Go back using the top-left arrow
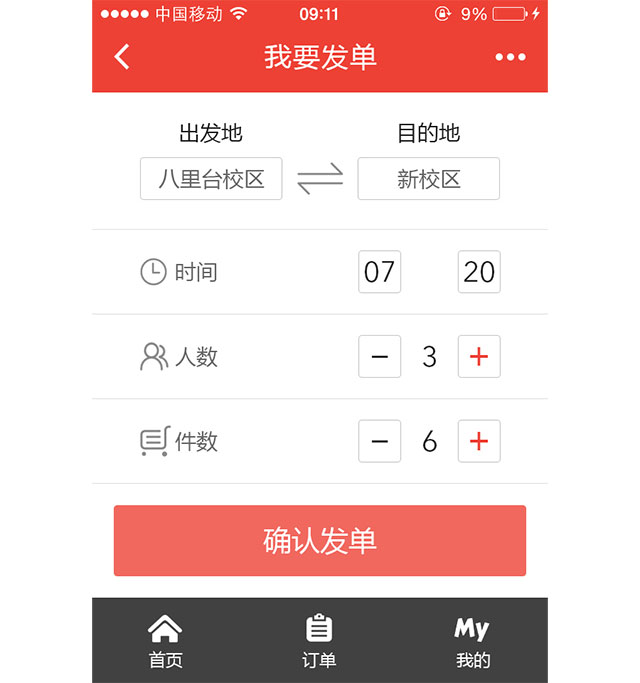This screenshot has width=640, height=683. (122, 57)
